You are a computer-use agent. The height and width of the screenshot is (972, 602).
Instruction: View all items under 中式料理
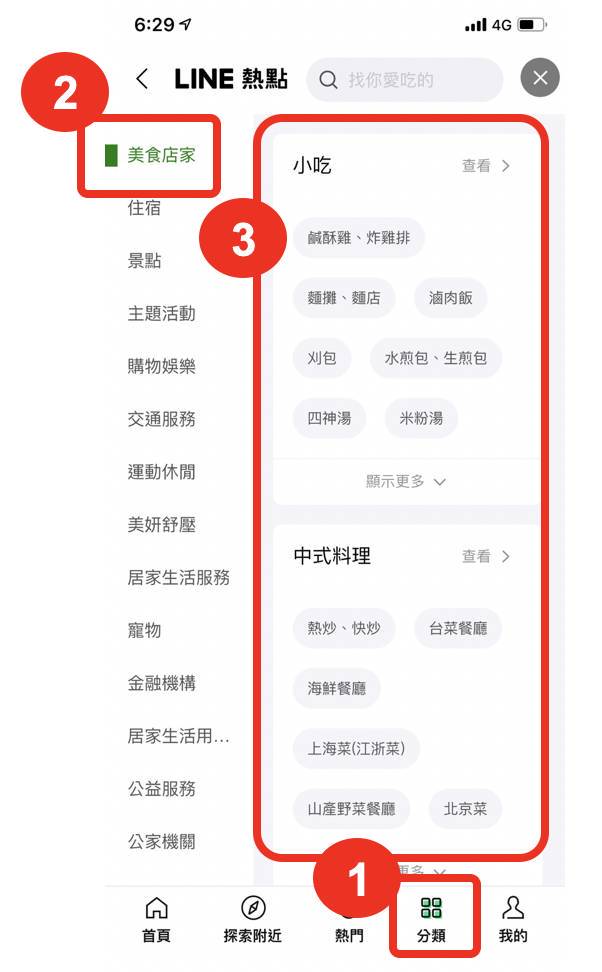click(x=486, y=556)
